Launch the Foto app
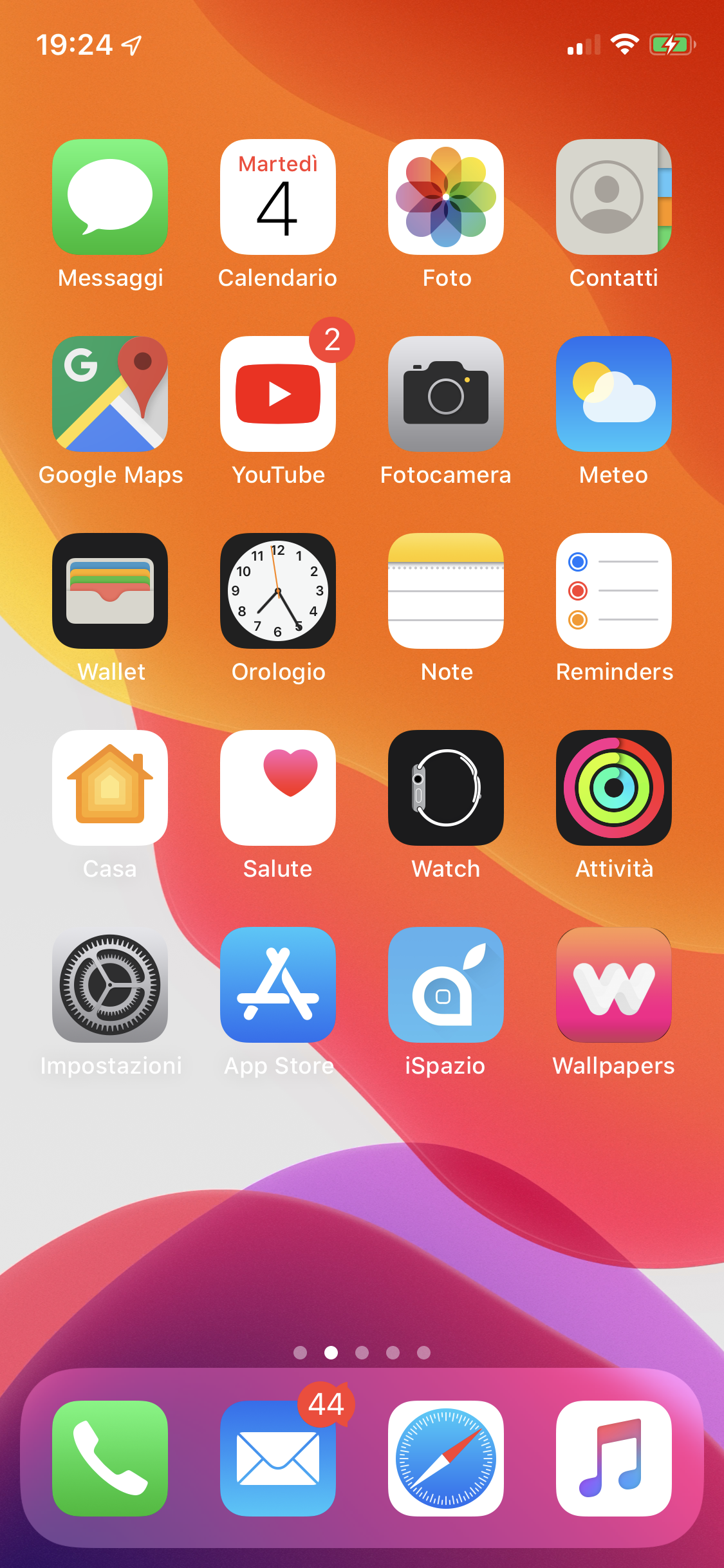 [446, 197]
